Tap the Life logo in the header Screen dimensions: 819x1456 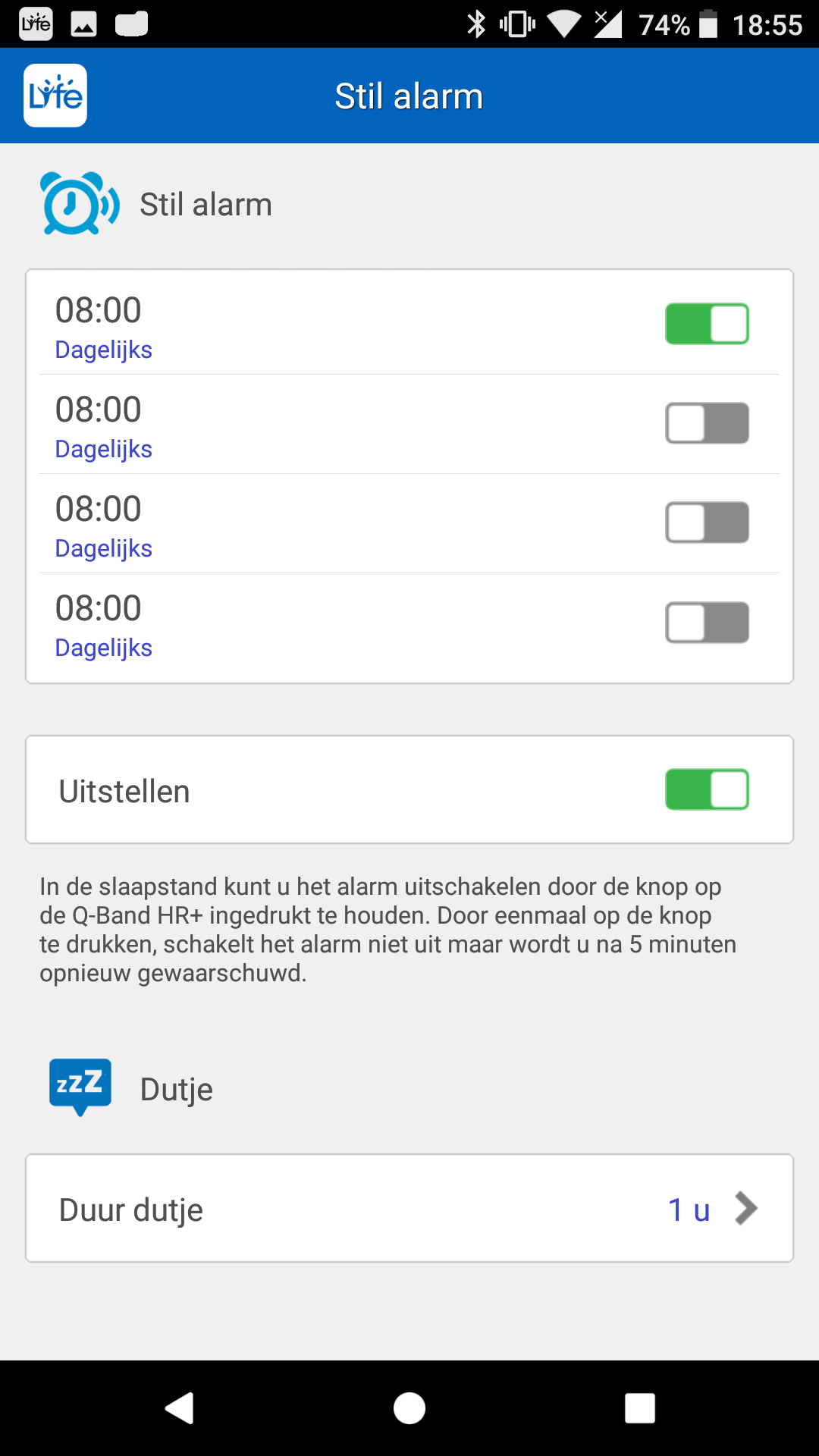55,96
